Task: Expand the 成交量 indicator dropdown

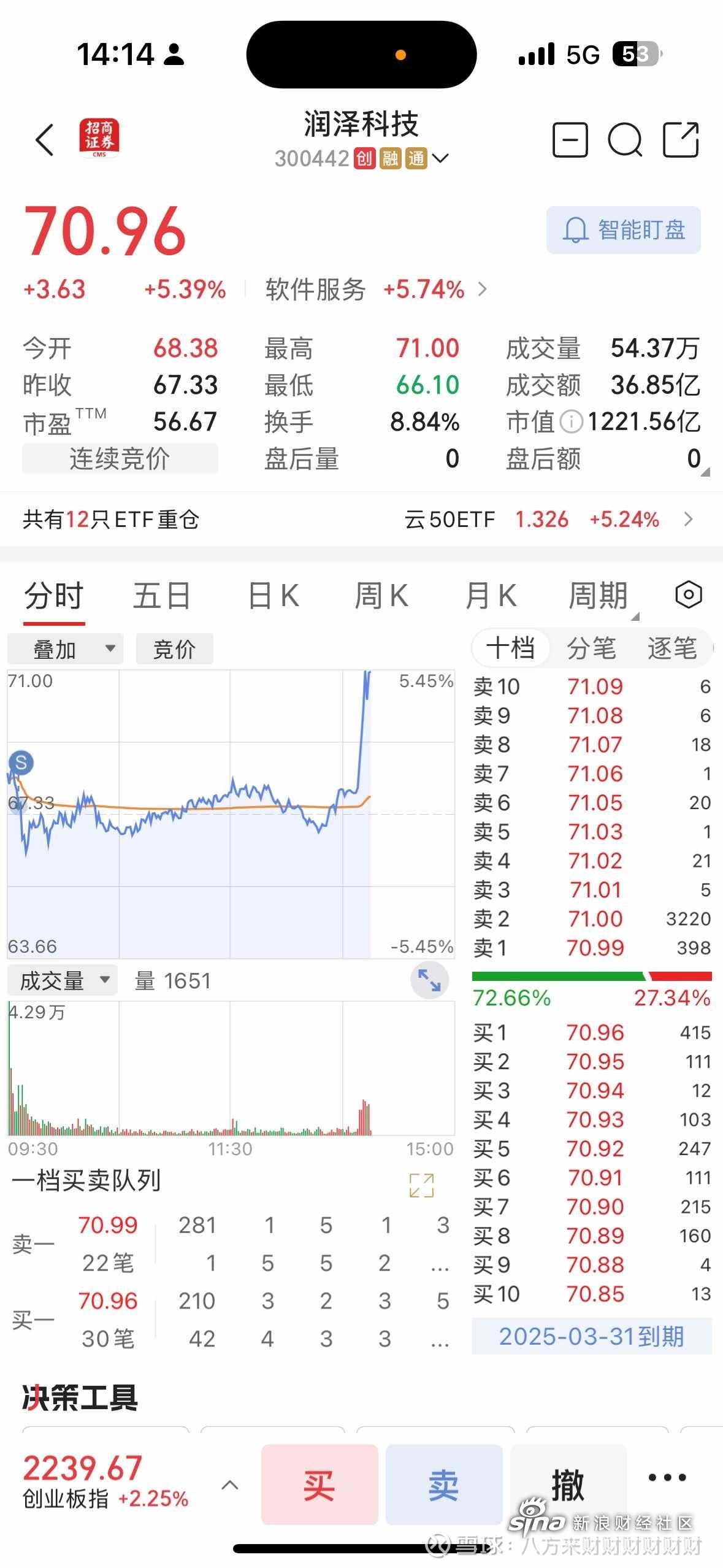Action: (63, 980)
